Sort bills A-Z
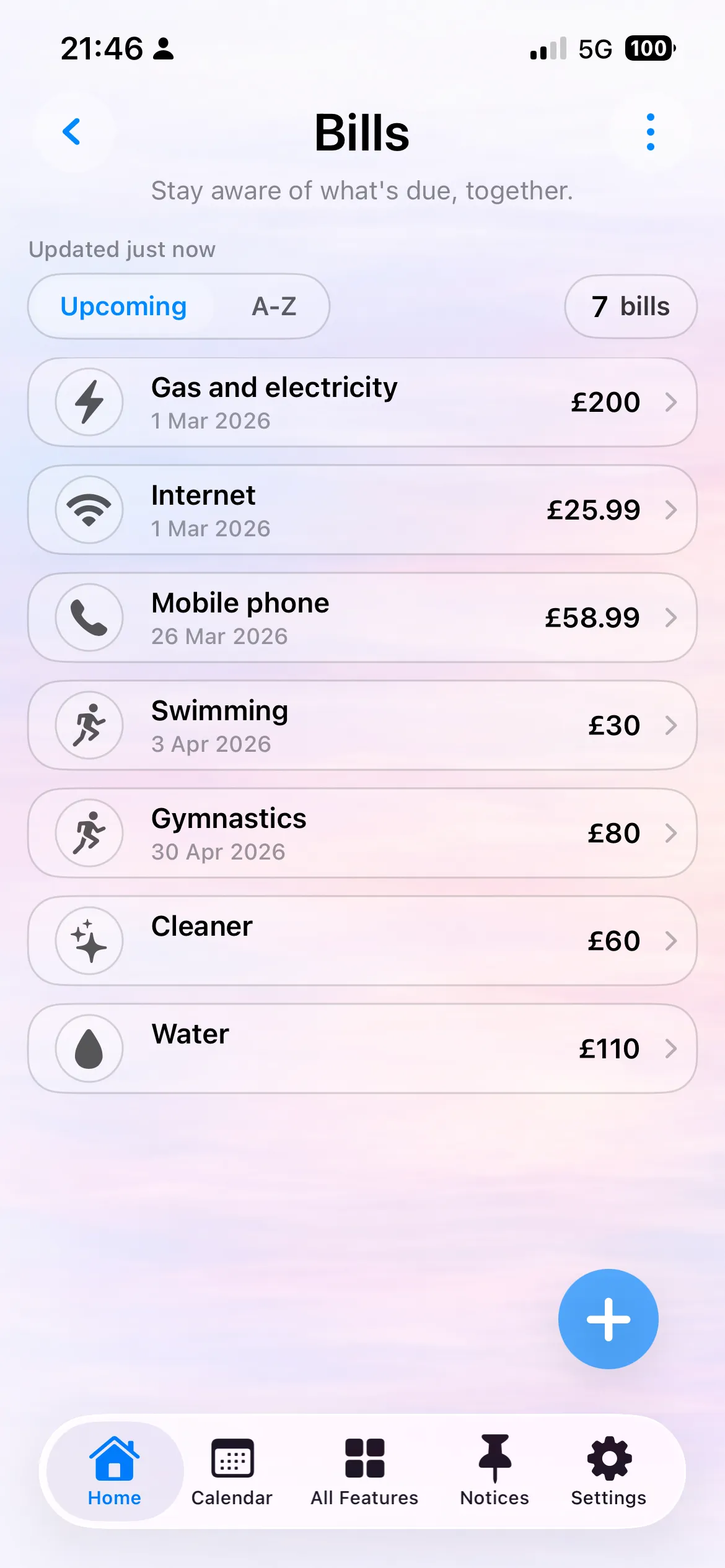 point(274,307)
